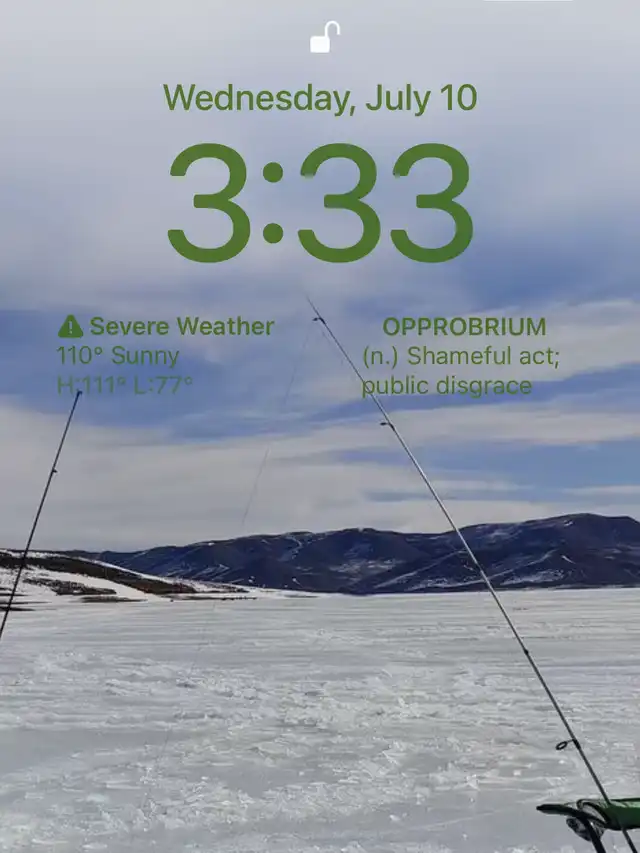640x853 pixels.
Task: Open the Severe Weather widget
Action: [165, 355]
